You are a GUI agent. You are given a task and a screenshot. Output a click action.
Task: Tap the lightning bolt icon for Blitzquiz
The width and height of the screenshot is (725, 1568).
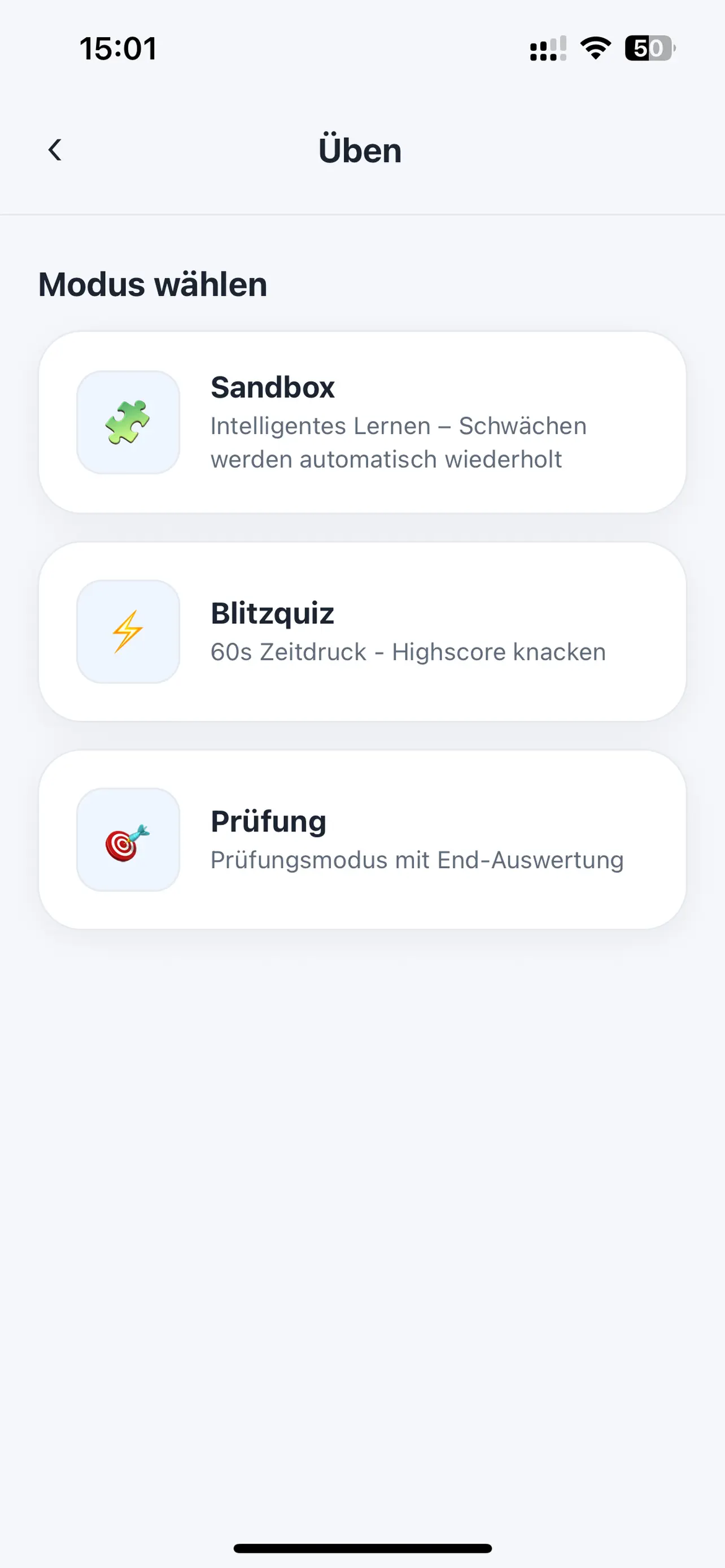point(128,632)
